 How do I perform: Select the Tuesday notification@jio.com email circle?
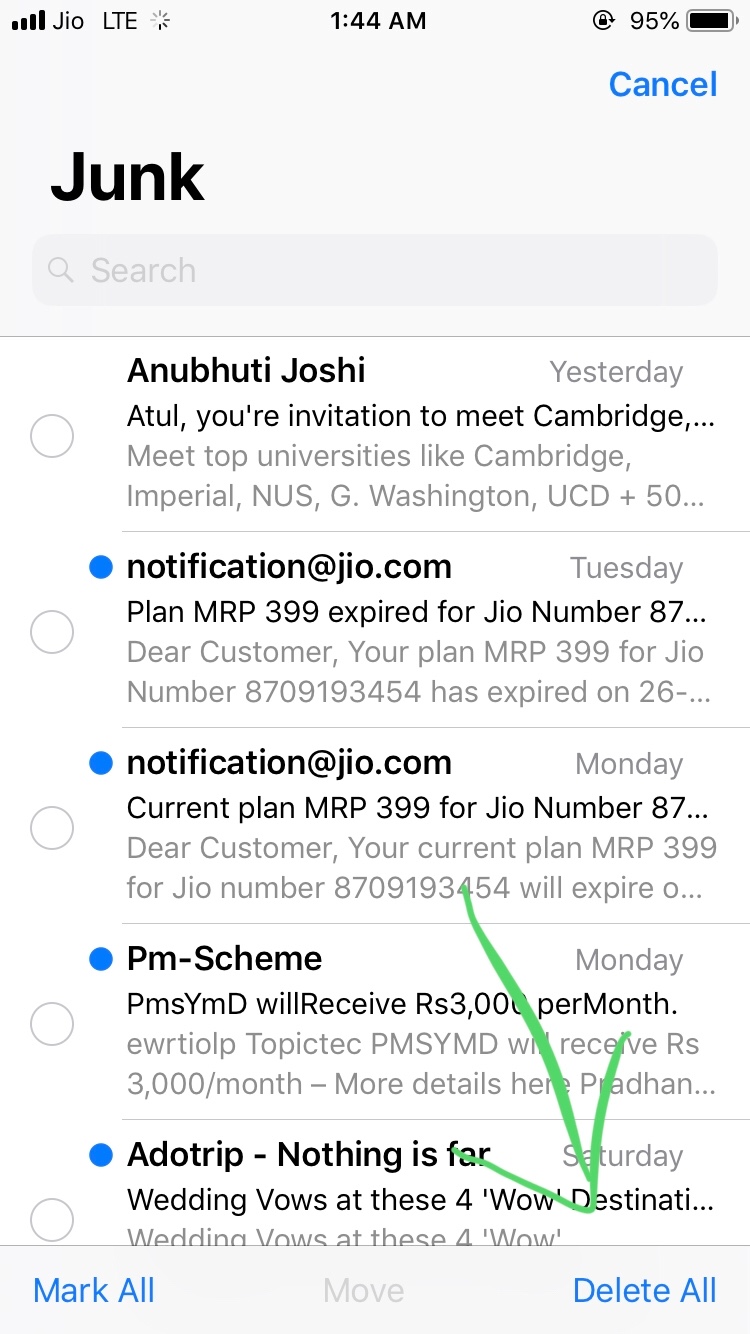click(x=52, y=632)
